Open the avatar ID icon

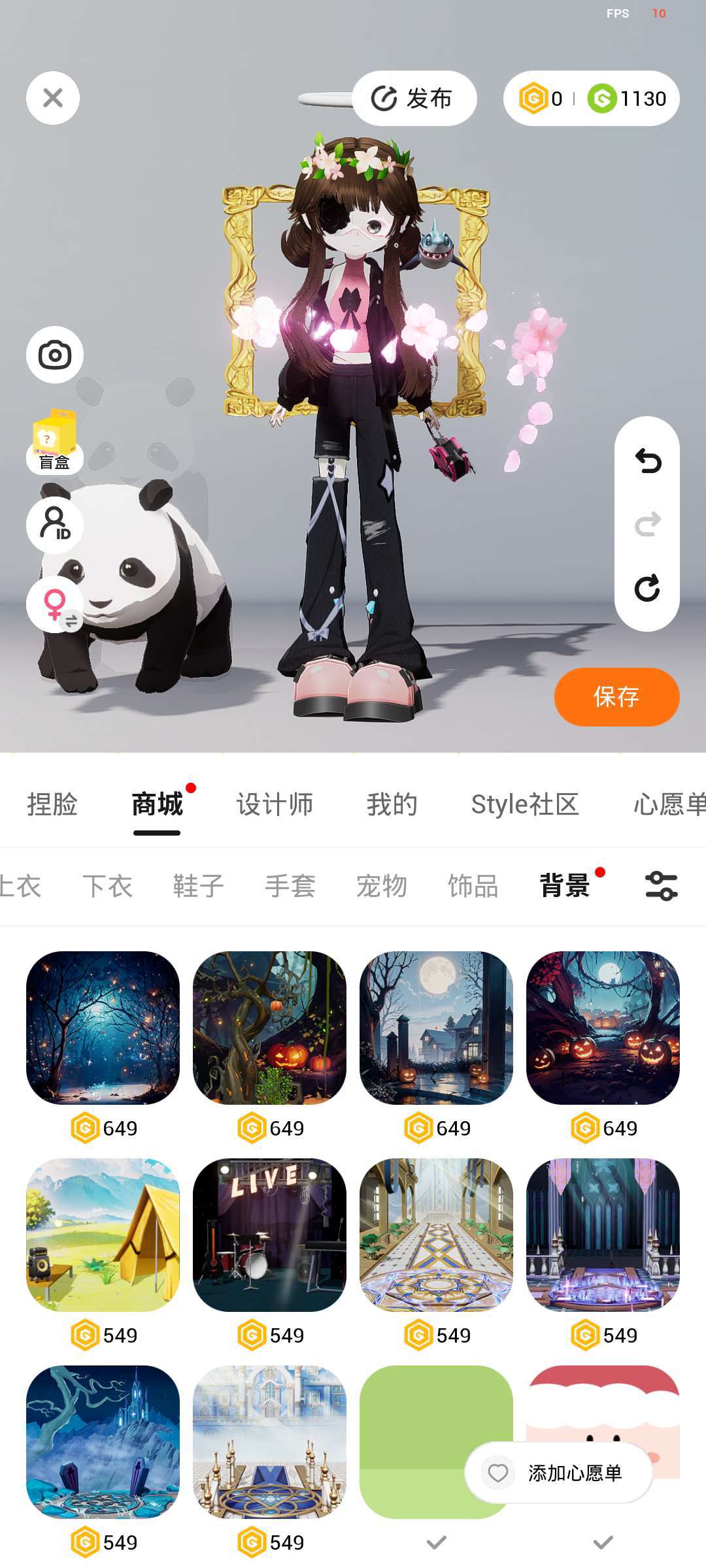(x=55, y=524)
